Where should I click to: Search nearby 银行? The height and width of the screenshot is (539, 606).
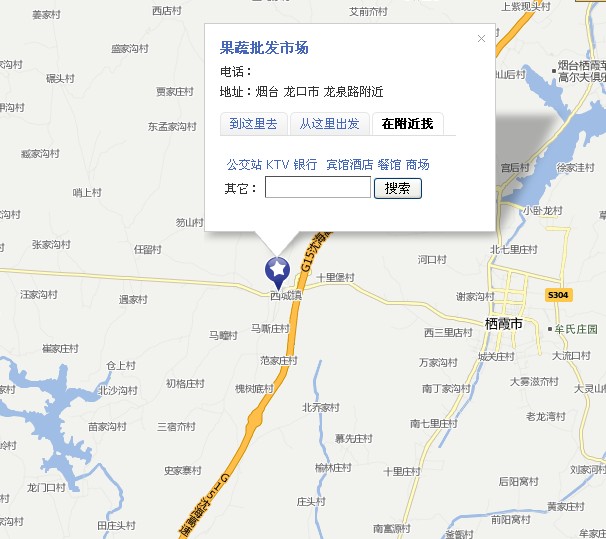pyautogui.click(x=305, y=164)
